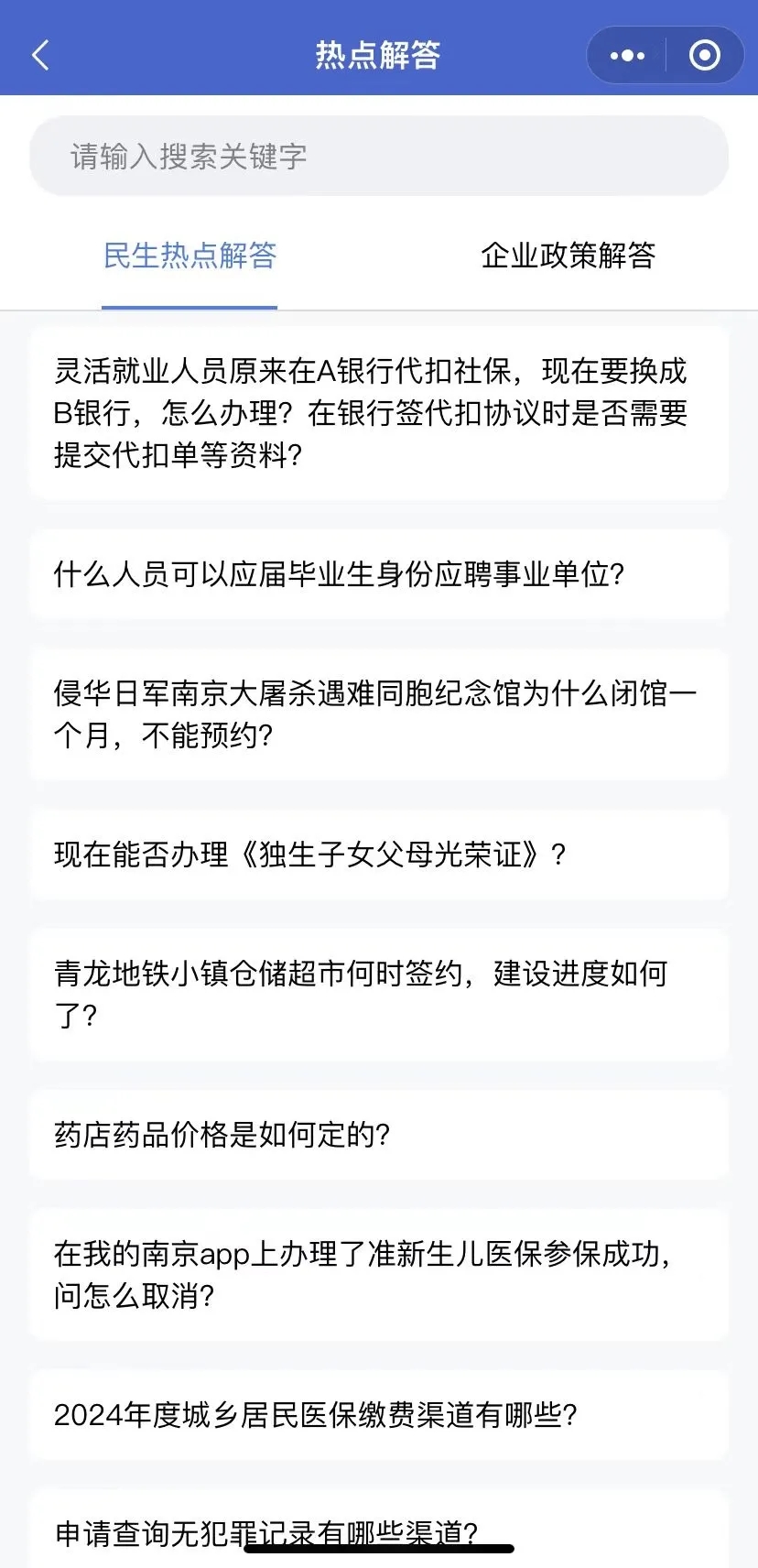
Task: Open the 青龙地铁小镇仓储超市 question
Action: pos(379,994)
